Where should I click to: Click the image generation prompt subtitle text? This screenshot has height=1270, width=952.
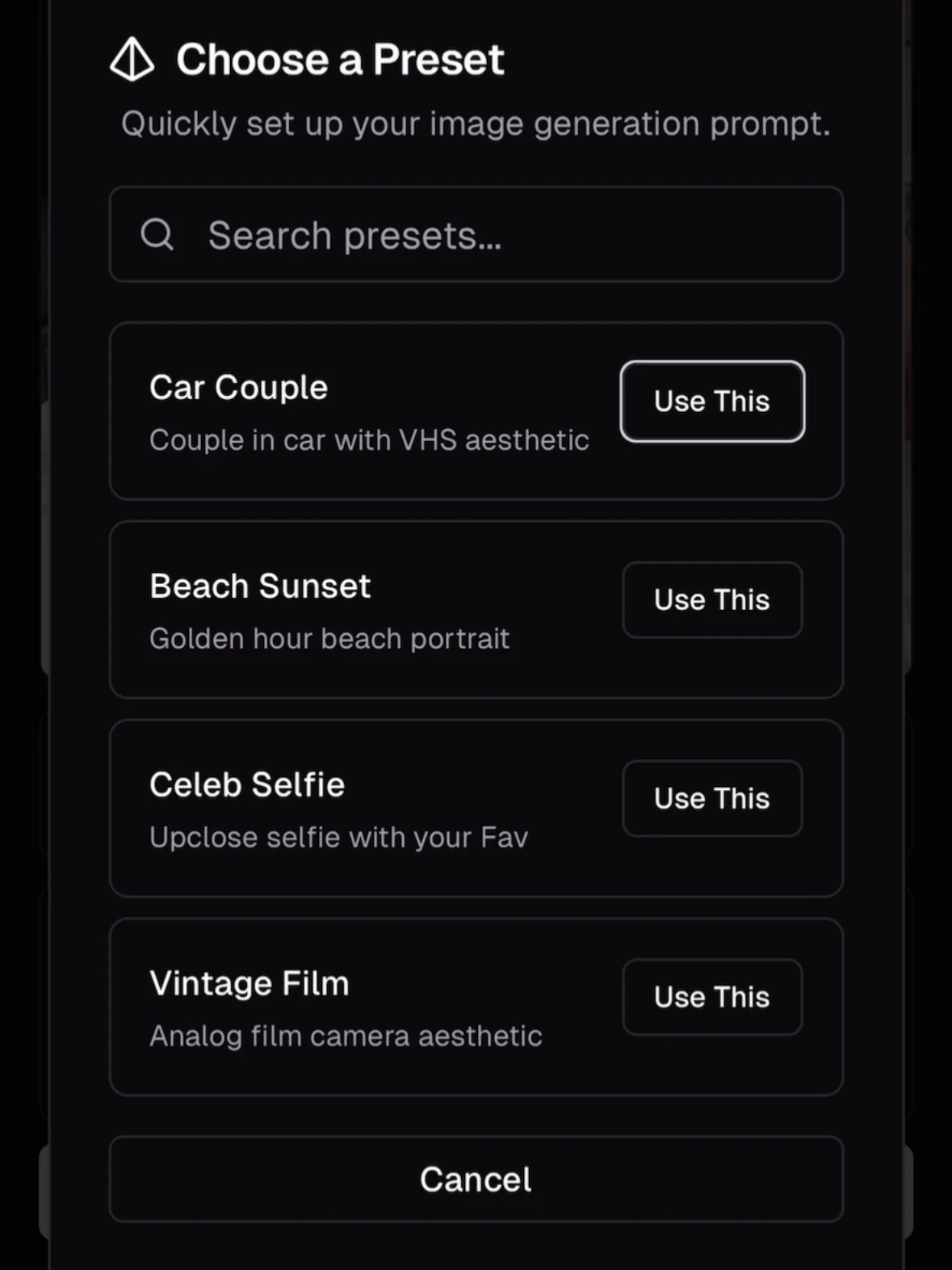(476, 124)
